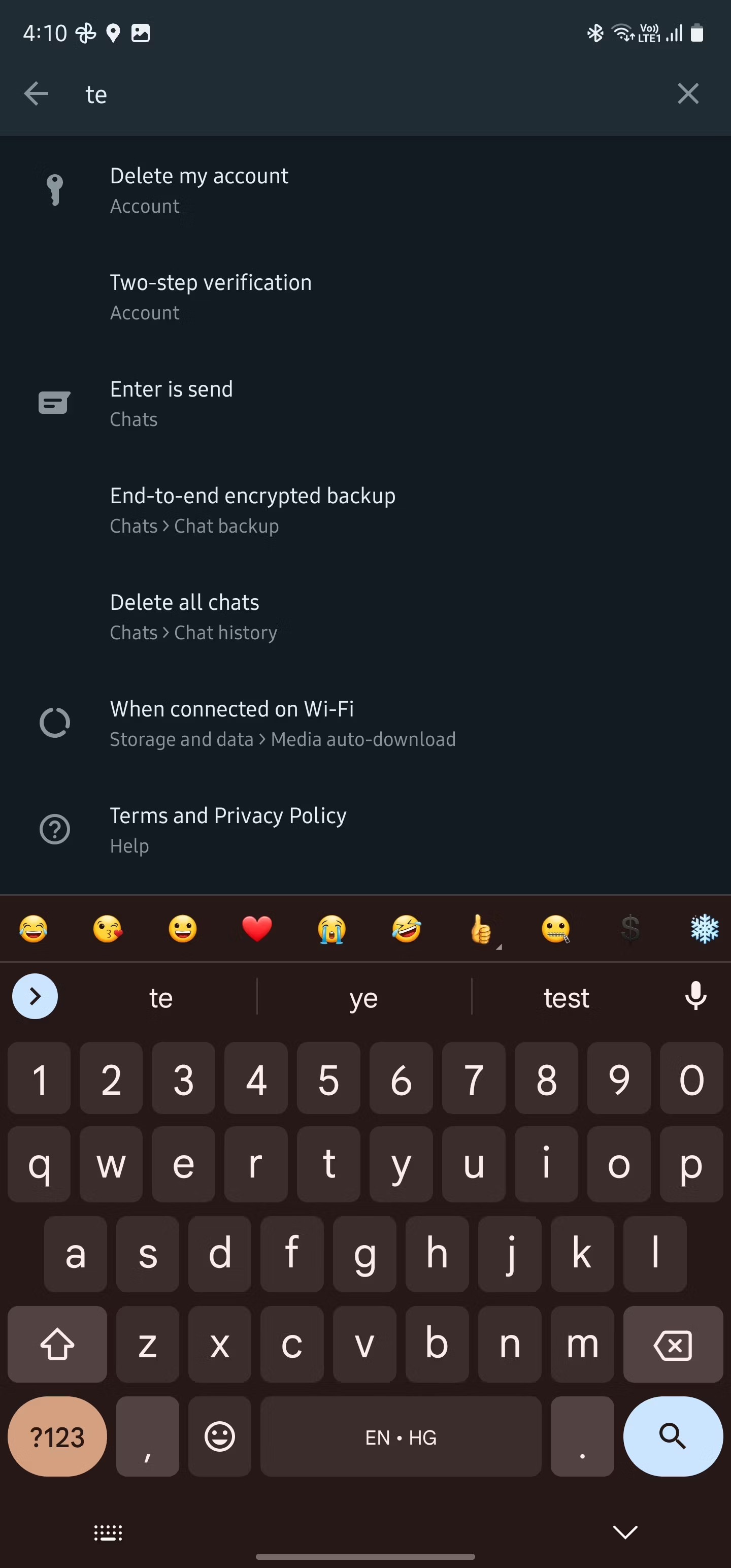Clear the search text

tap(688, 94)
